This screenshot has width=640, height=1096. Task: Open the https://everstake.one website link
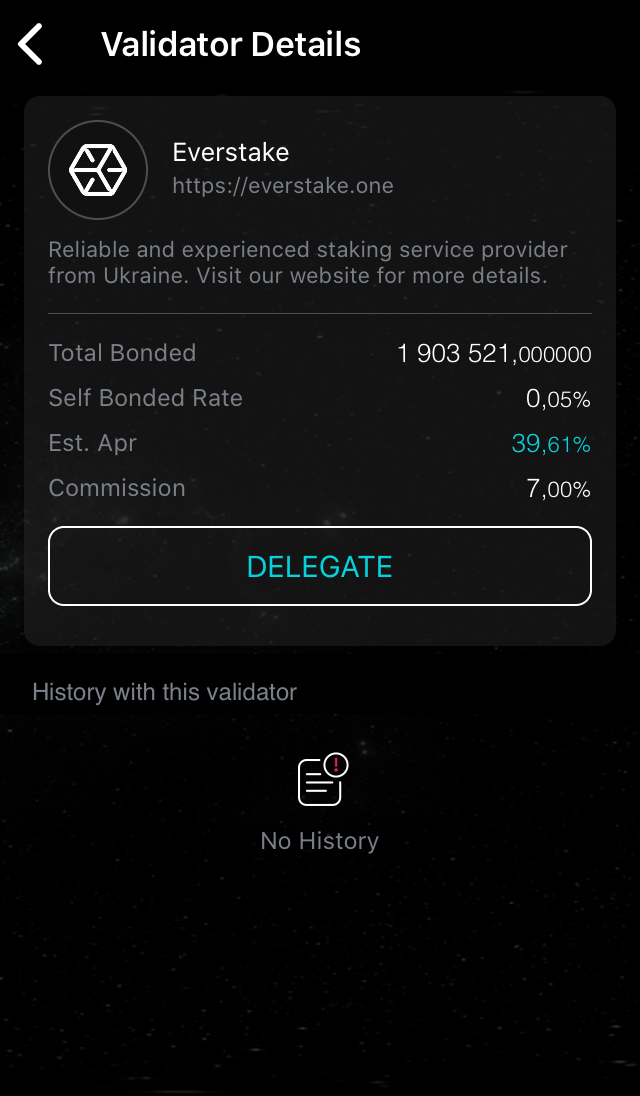coord(283,186)
